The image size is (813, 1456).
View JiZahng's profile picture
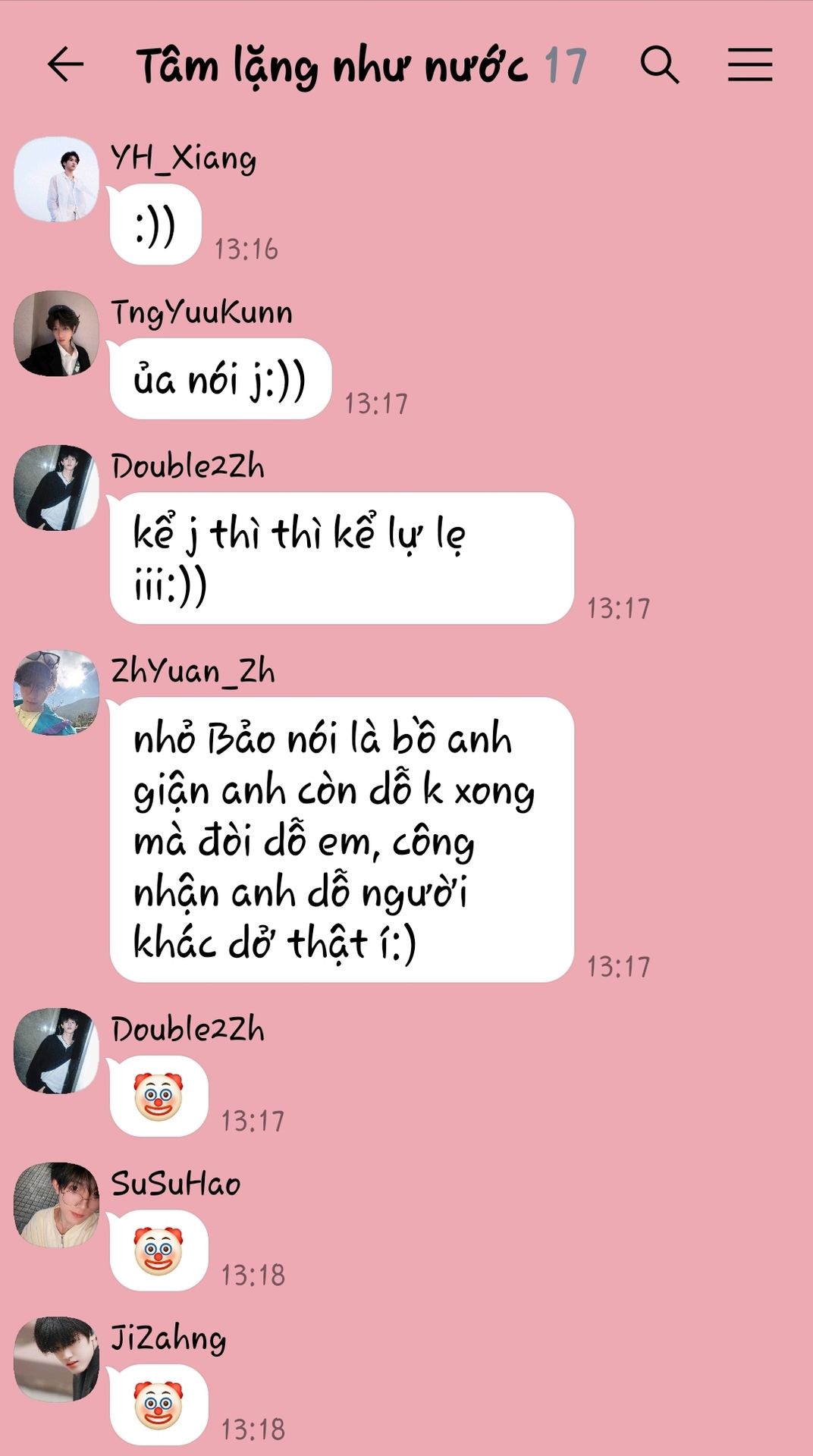pyautogui.click(x=56, y=1359)
